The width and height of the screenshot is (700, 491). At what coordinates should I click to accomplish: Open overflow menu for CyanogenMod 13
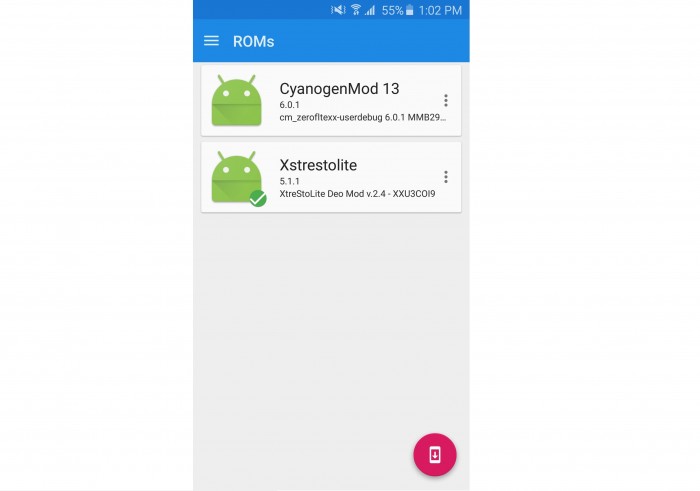[445, 101]
